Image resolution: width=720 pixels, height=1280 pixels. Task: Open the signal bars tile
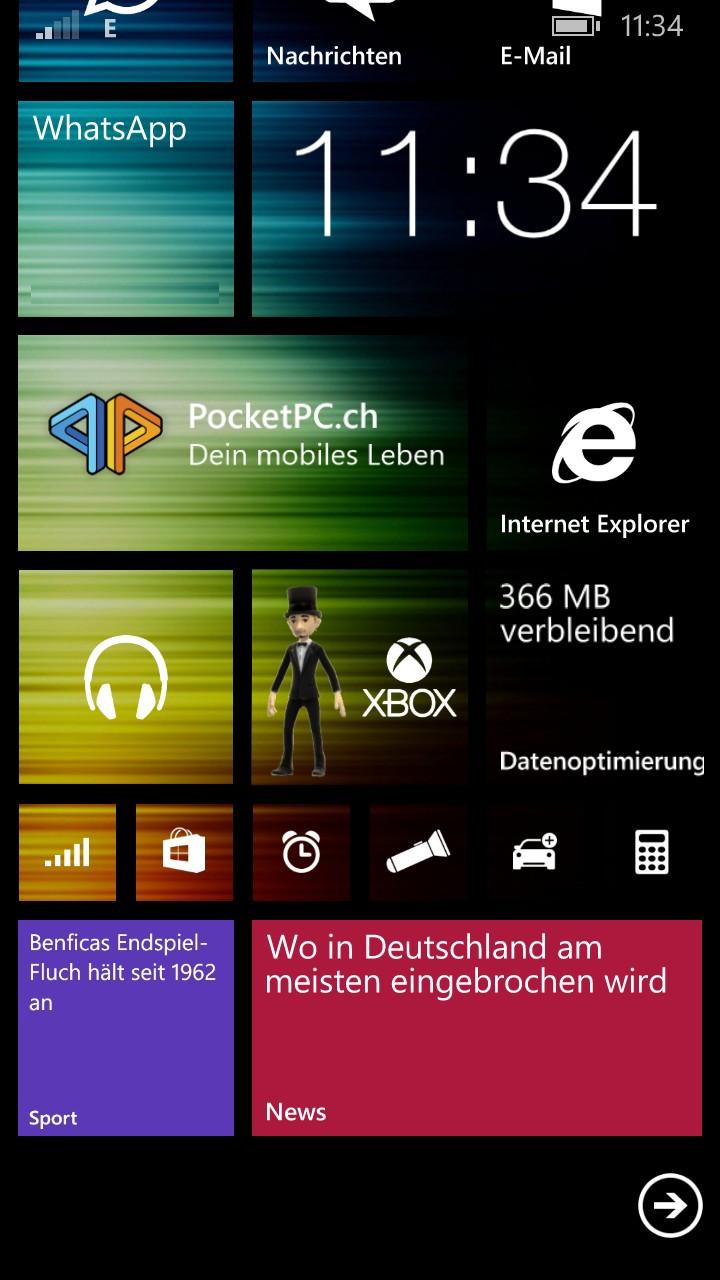click(67, 853)
